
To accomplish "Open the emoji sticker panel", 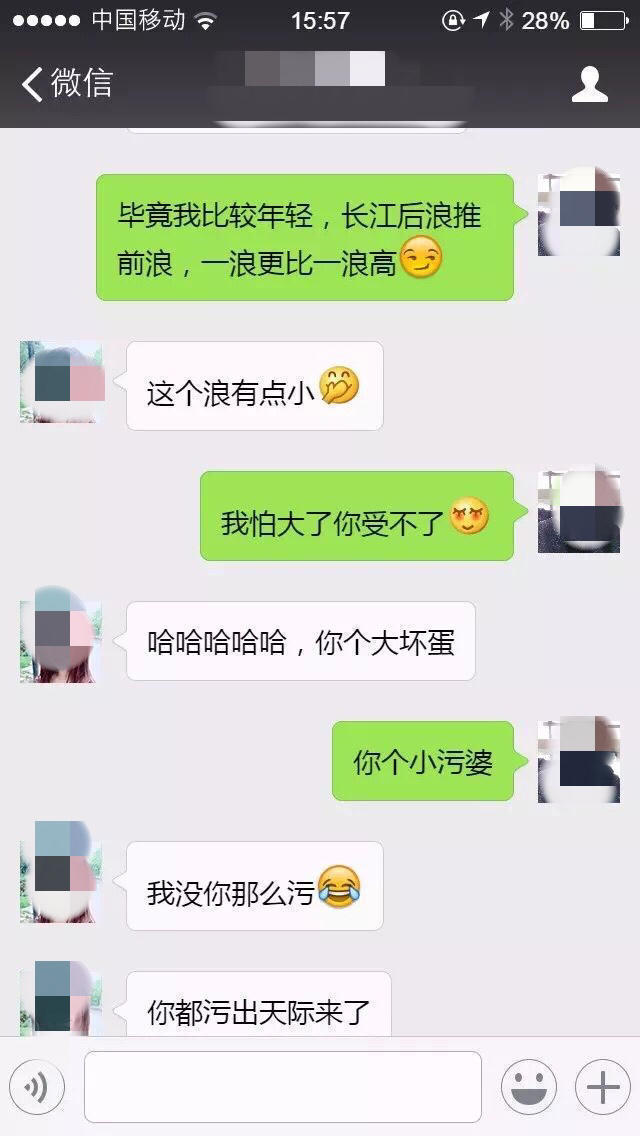I will (x=528, y=1087).
